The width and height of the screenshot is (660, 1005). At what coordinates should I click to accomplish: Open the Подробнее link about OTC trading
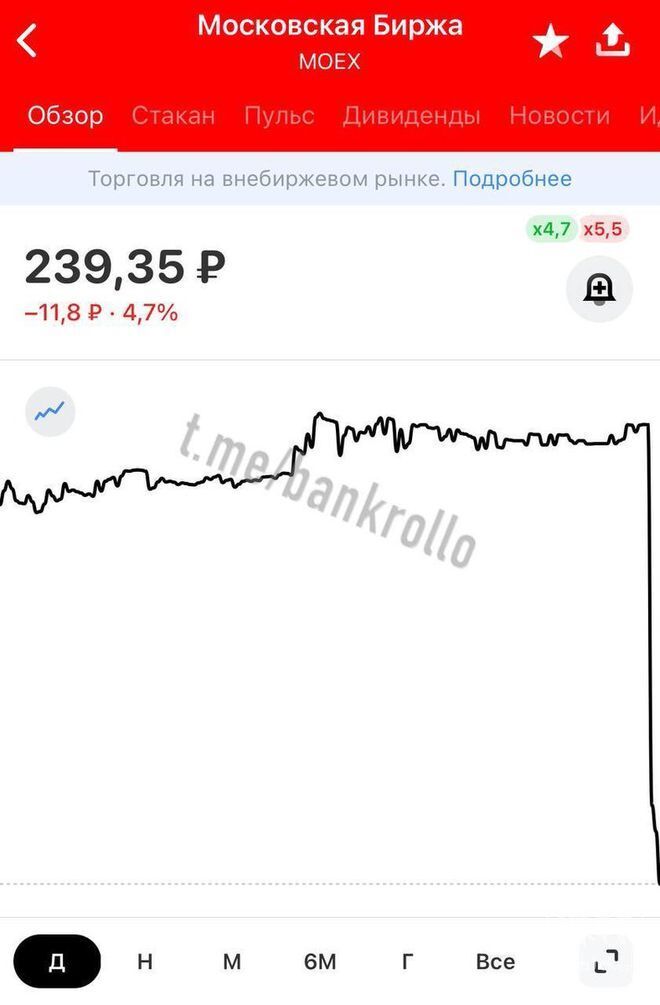click(x=512, y=179)
